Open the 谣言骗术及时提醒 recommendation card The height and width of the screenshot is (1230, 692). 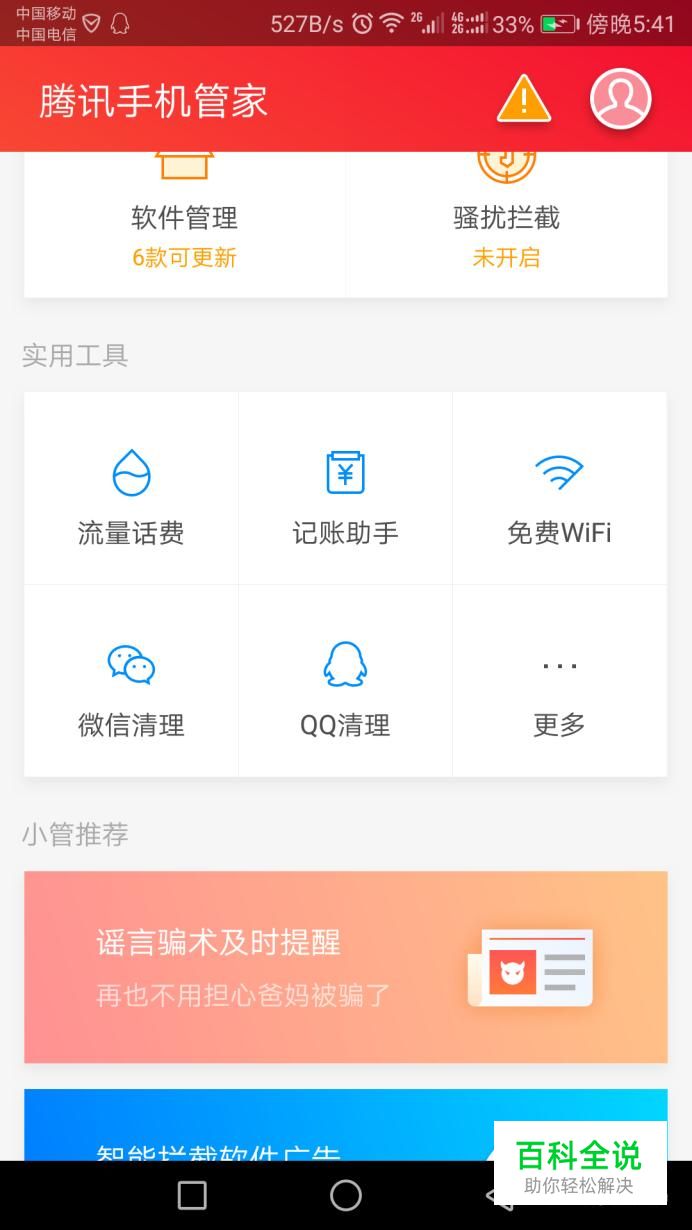[346, 966]
